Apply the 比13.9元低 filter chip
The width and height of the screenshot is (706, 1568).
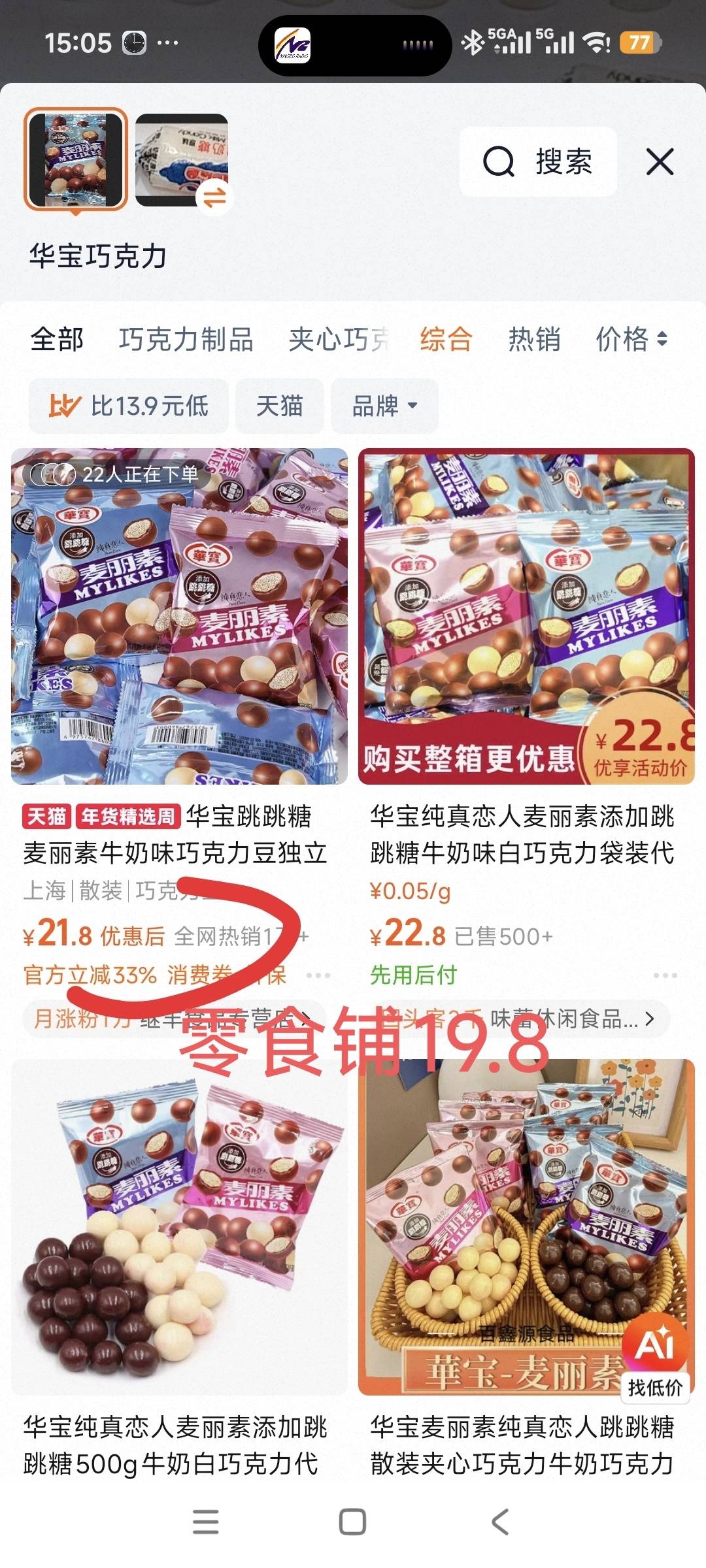(129, 406)
